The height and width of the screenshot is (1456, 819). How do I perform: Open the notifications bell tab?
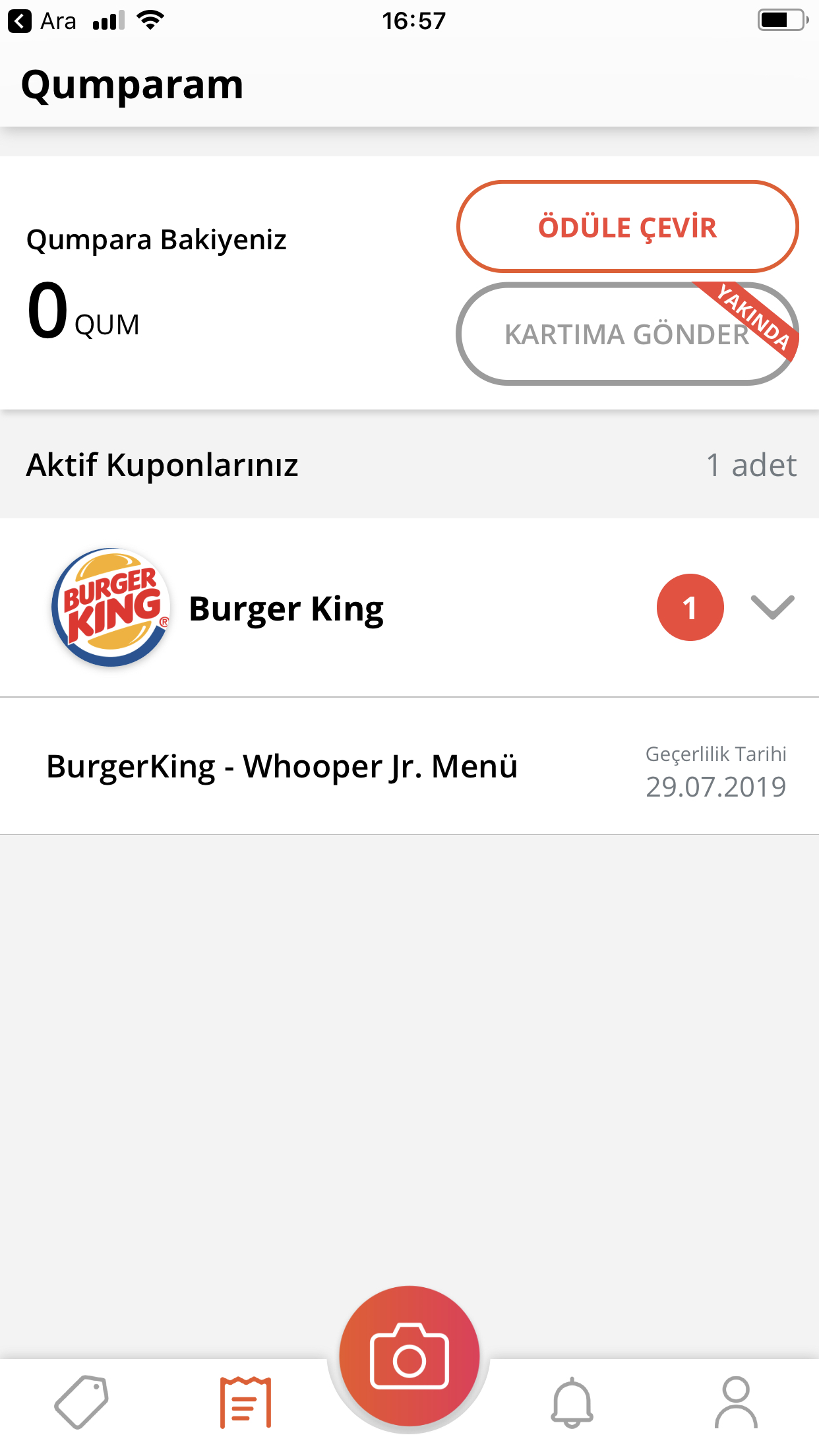coord(572,1402)
